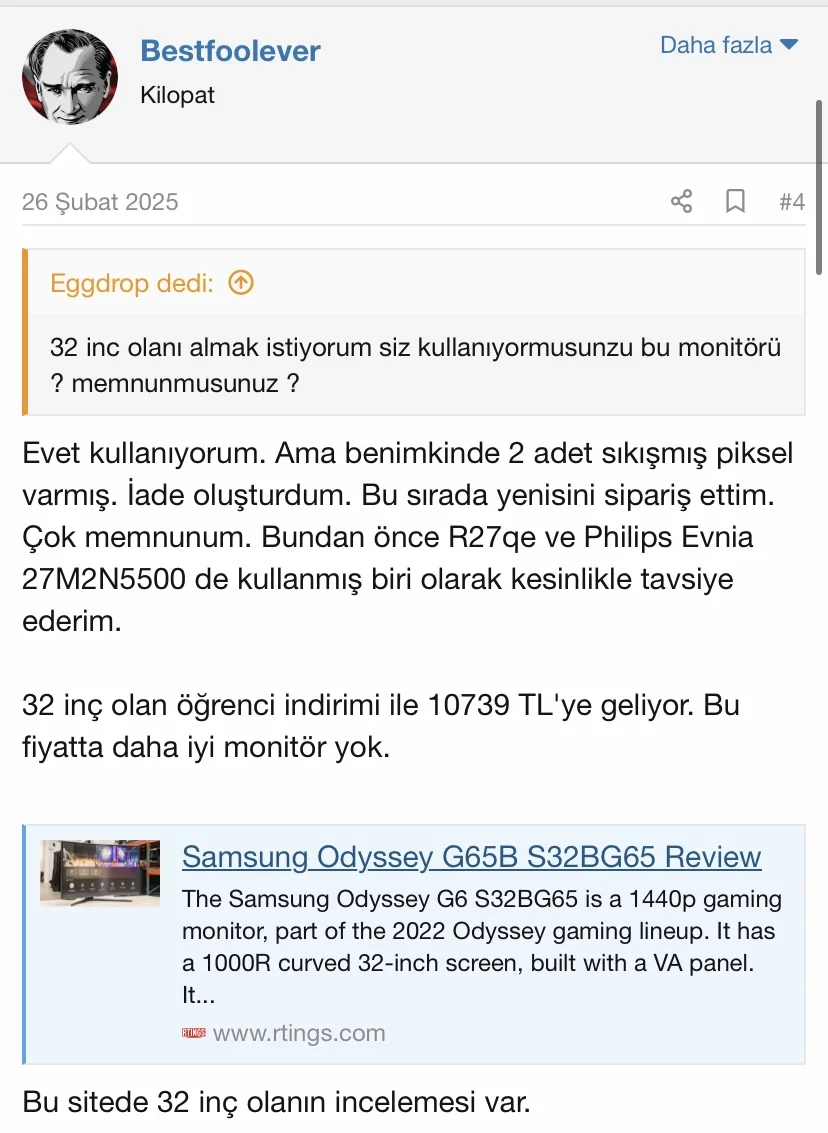Expand the Daha fazla dropdown
Image resolution: width=828 pixels, height=1133 pixels.
(729, 45)
